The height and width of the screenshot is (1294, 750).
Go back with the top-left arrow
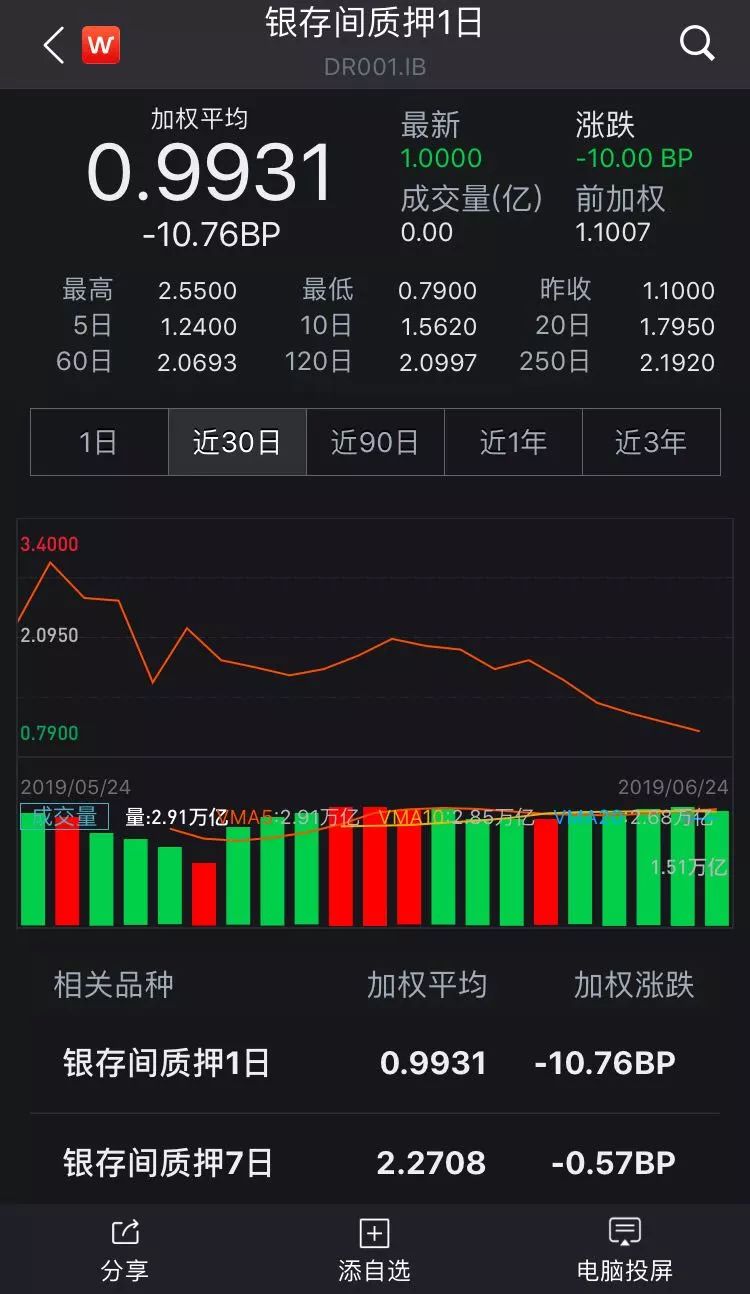click(54, 45)
